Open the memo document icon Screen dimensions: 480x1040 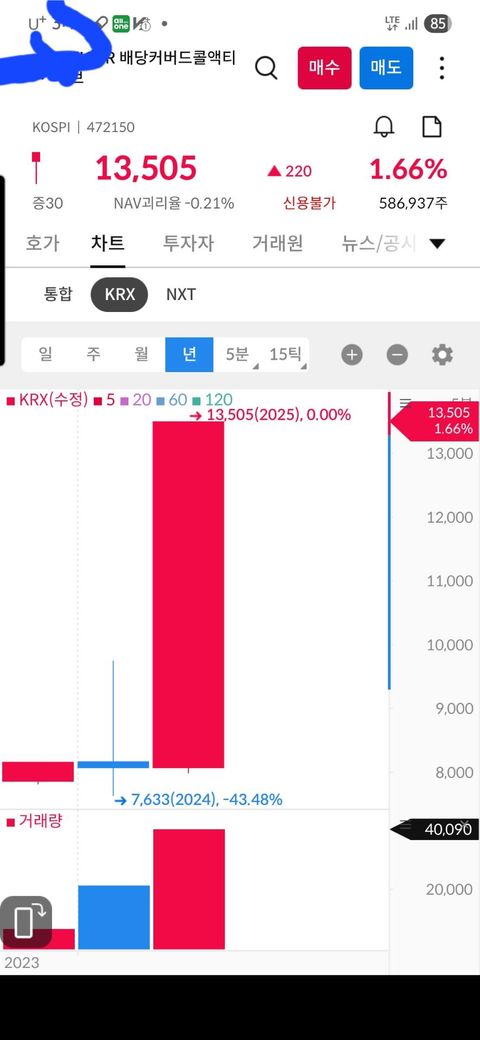(432, 127)
